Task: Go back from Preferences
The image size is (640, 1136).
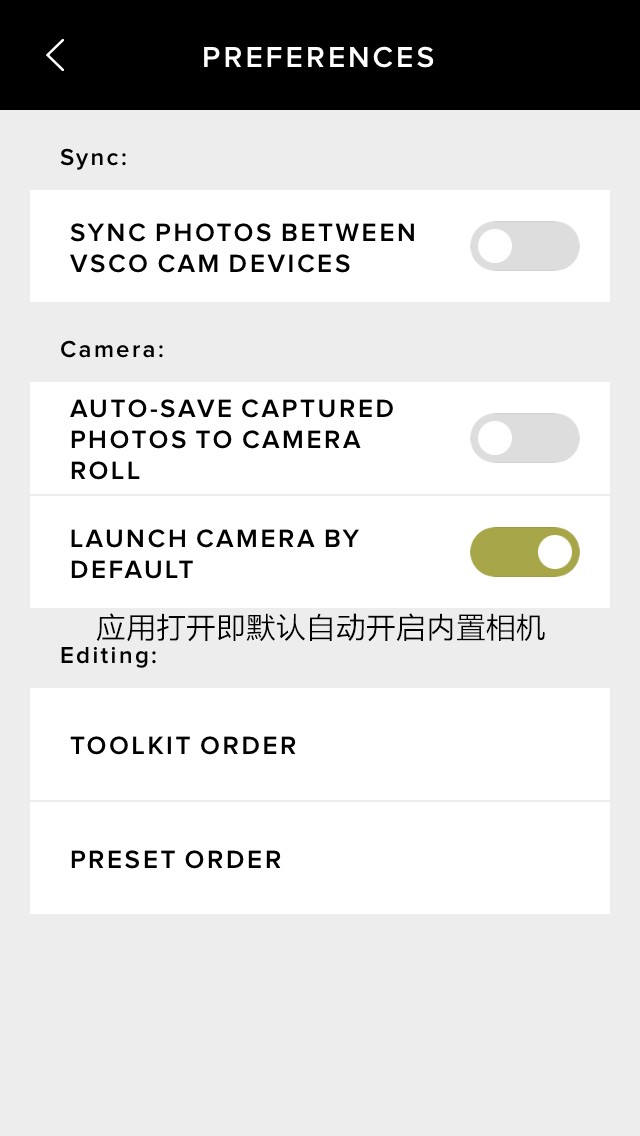Action: click(x=56, y=56)
